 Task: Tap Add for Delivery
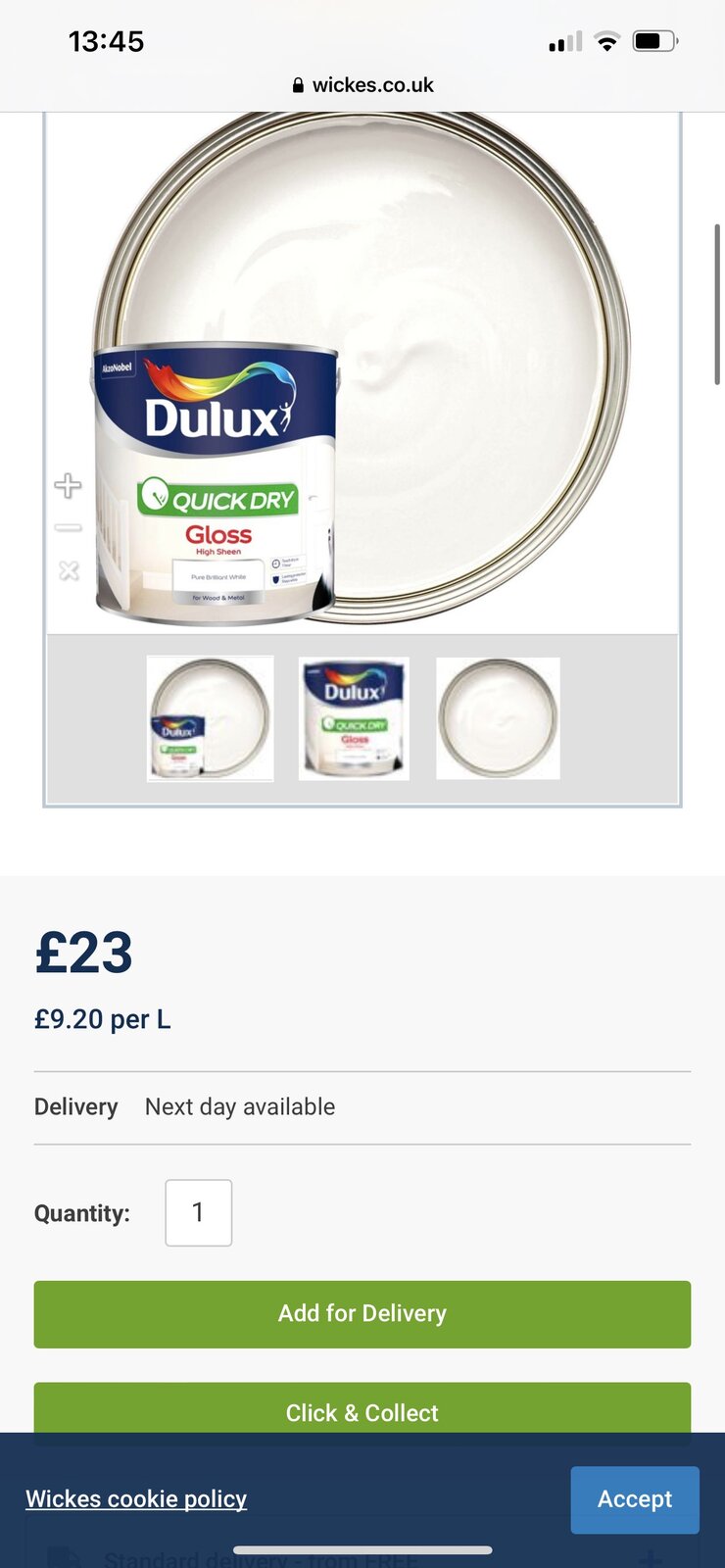[x=362, y=1314]
